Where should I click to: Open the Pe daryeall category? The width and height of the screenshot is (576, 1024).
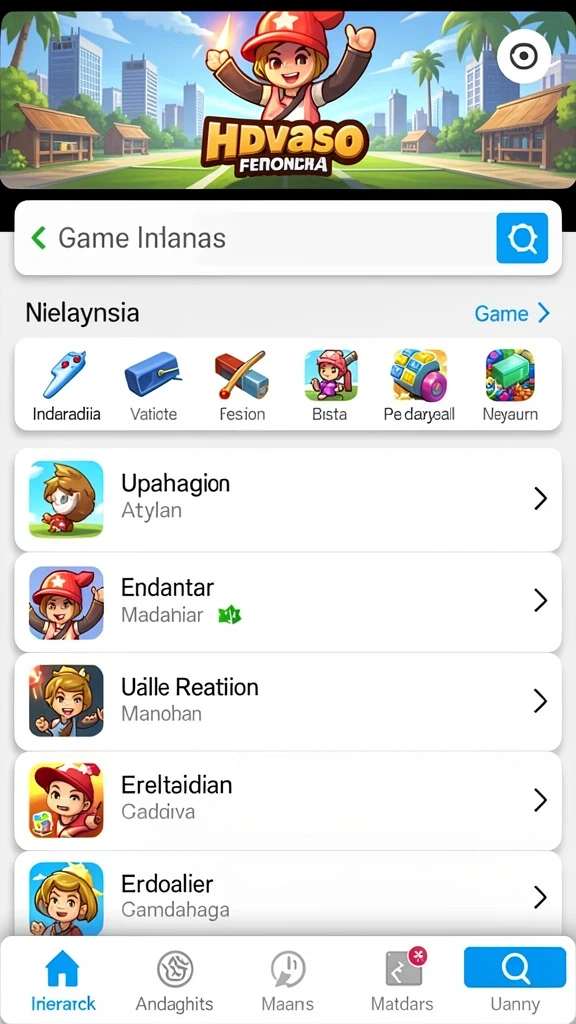419,386
